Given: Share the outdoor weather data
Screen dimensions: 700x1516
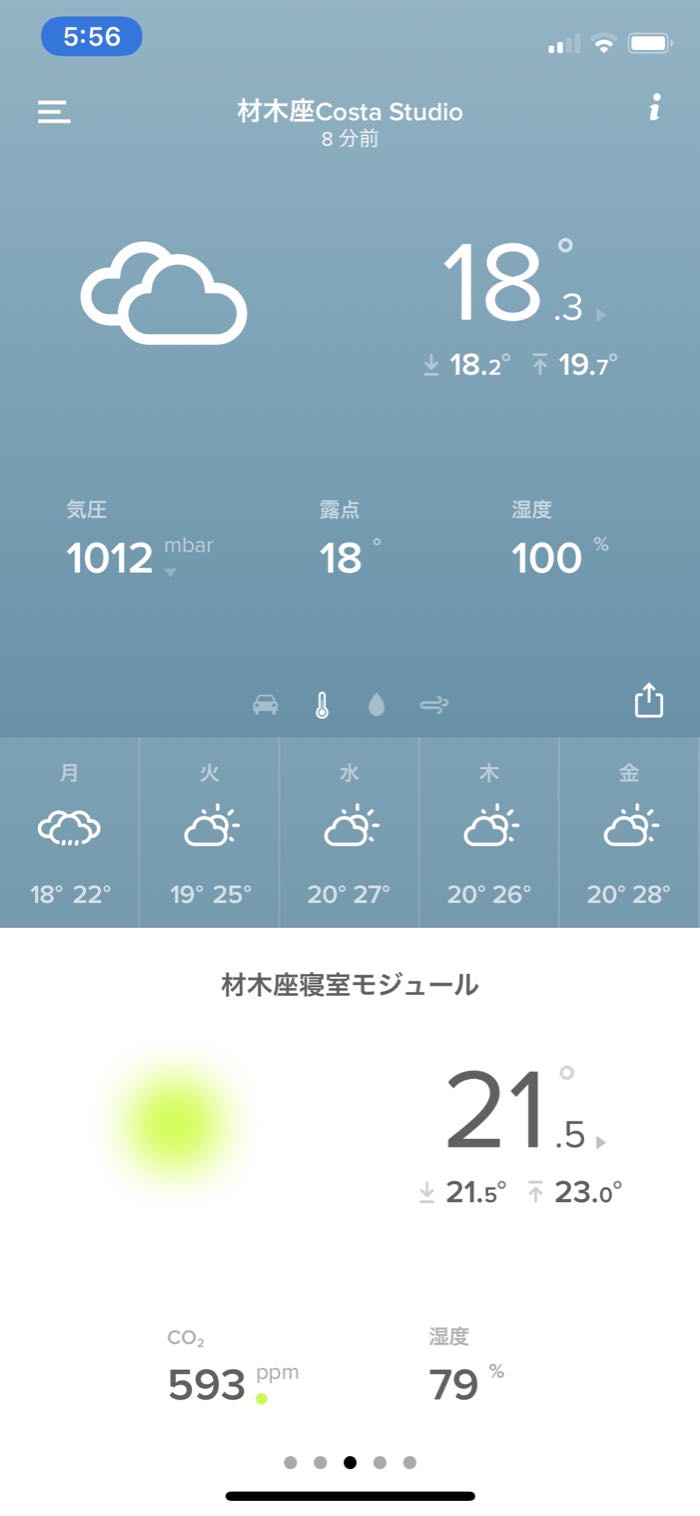Looking at the screenshot, I should 649,700.
